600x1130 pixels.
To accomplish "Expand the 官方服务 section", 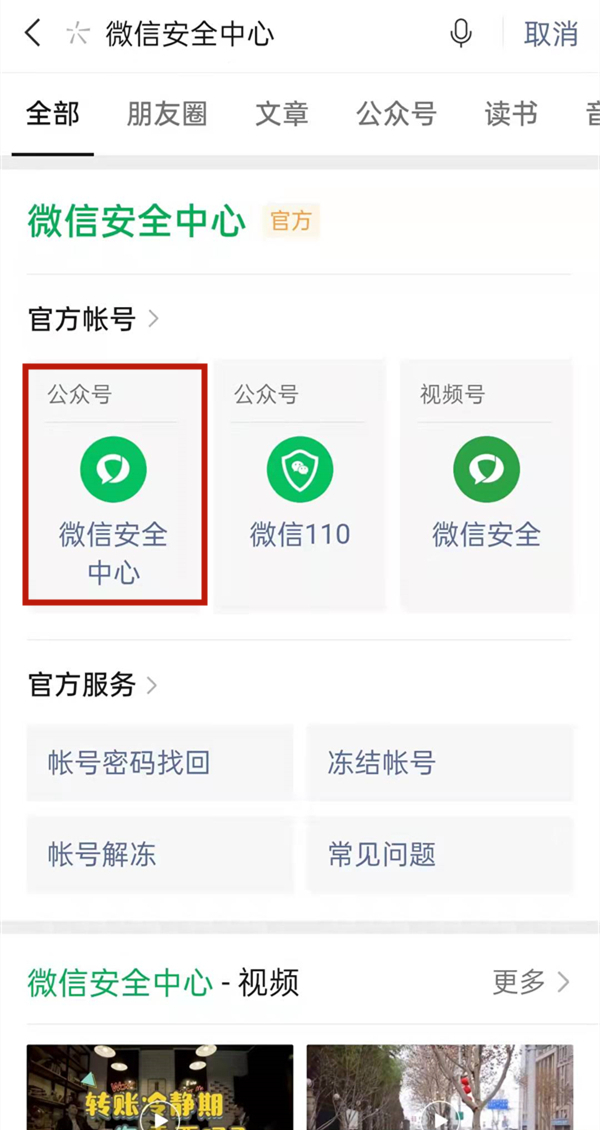I will point(94,685).
